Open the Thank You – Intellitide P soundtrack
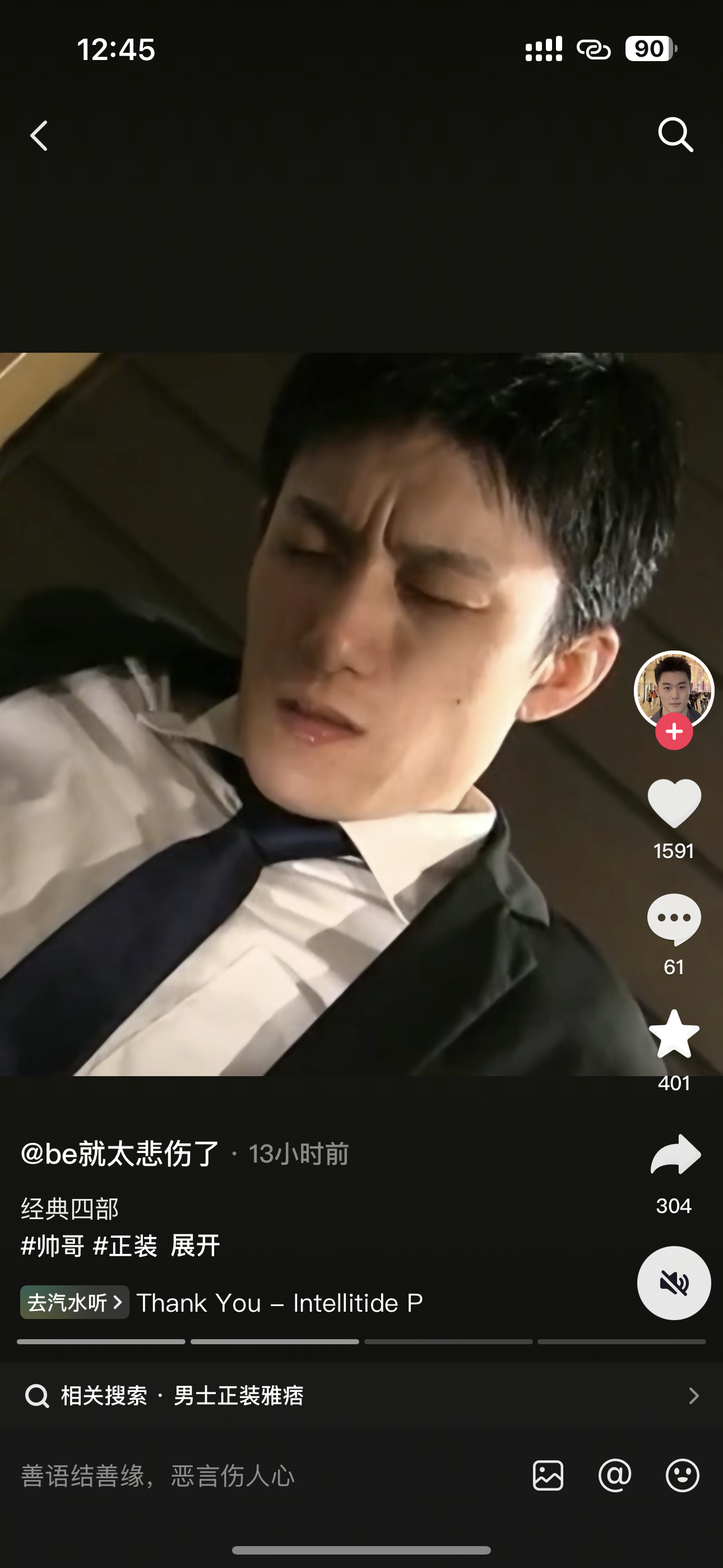The image size is (723, 1568). (279, 1303)
